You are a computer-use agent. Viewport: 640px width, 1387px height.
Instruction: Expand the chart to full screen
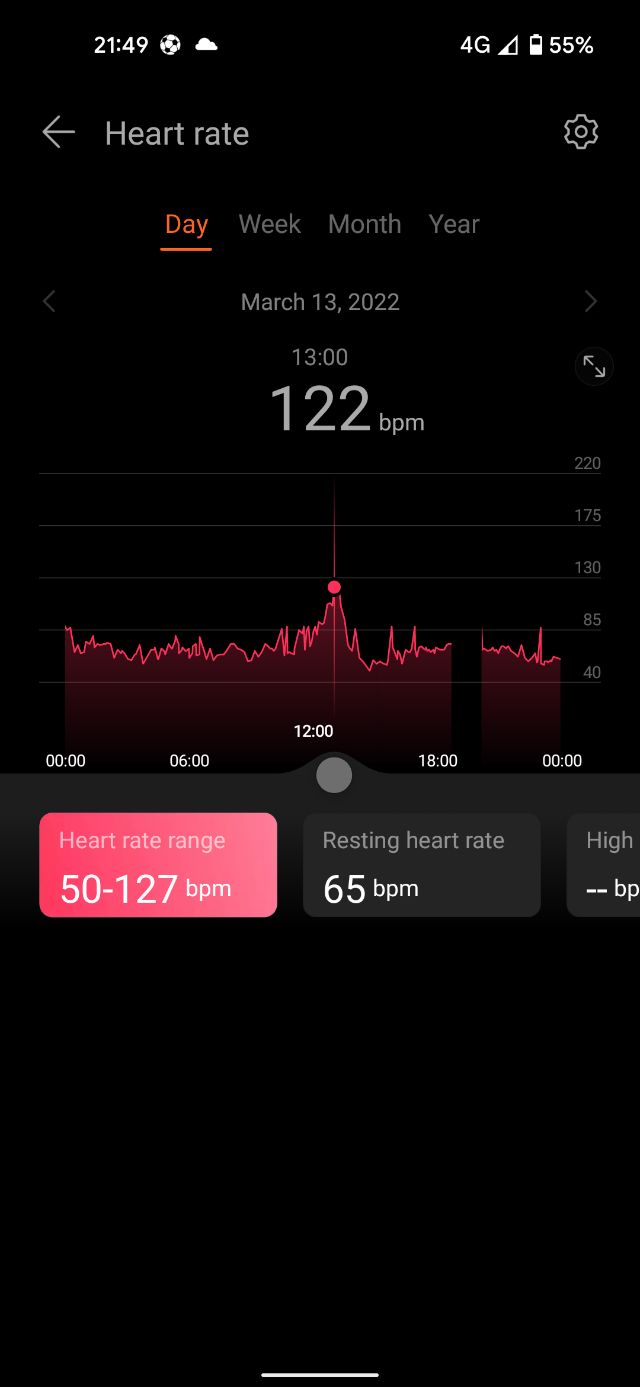594,367
